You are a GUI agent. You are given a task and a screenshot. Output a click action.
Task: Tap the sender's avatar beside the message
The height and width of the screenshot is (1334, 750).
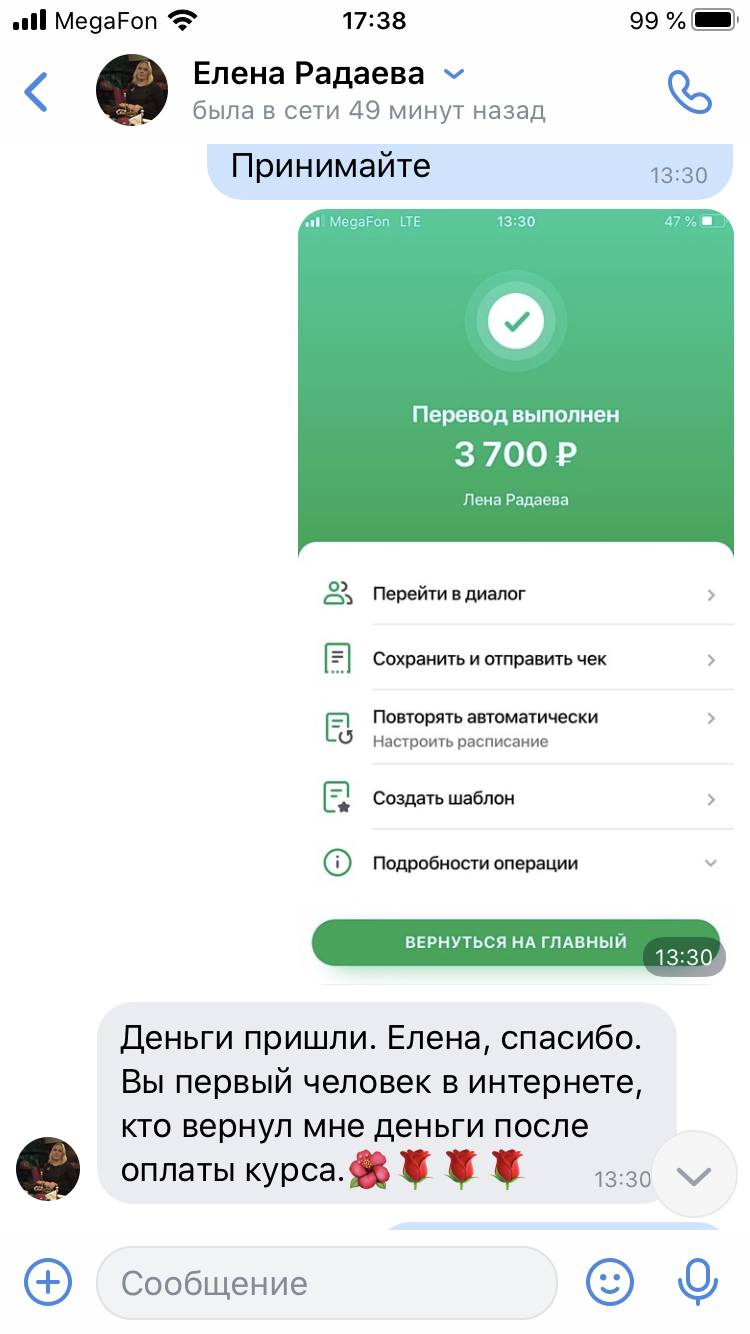coord(48,1168)
